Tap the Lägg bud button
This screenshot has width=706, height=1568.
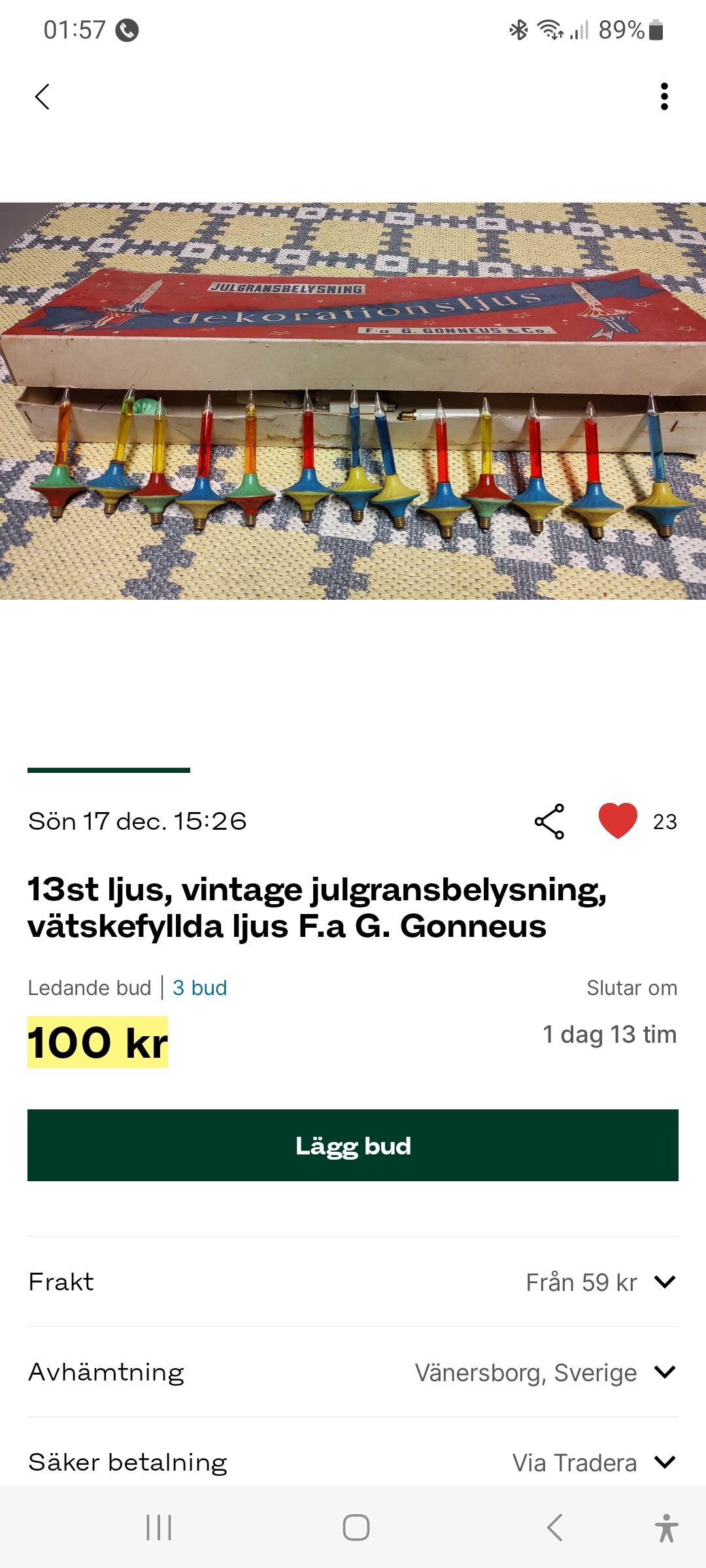point(353,1145)
